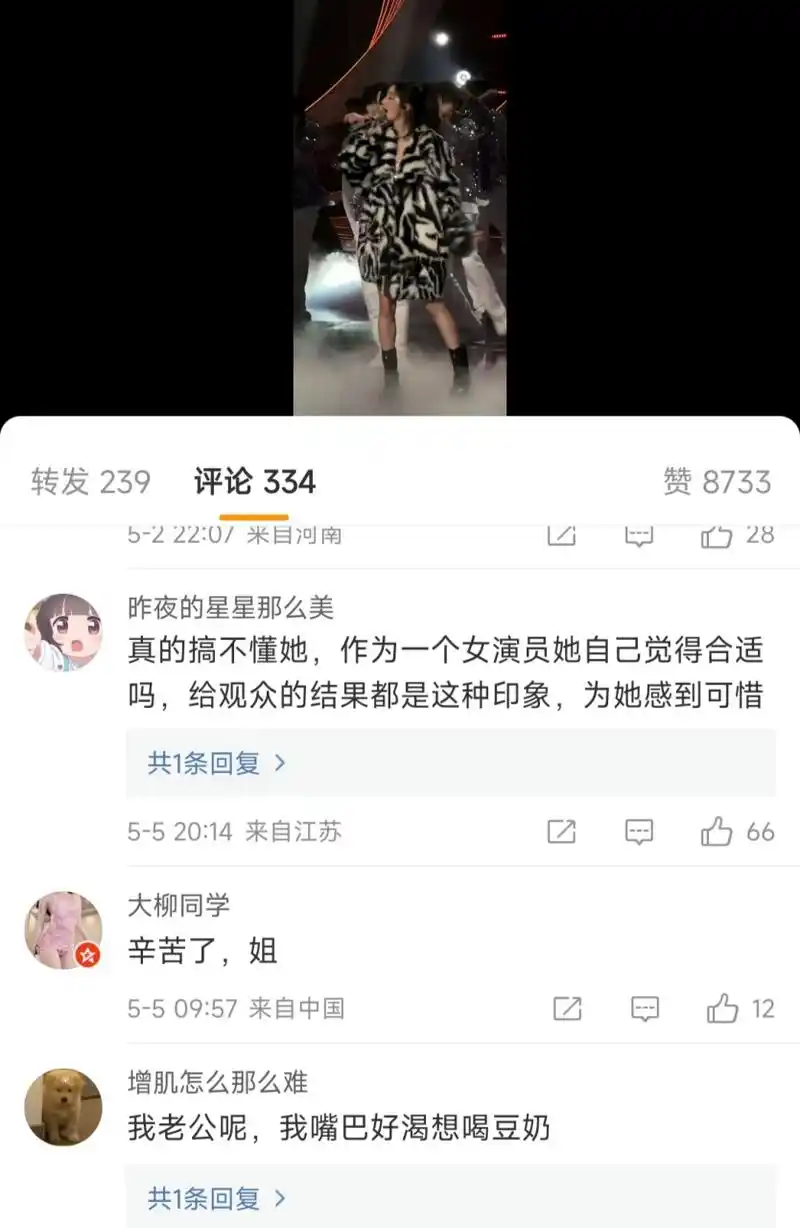Viewport: 800px width, 1228px height.
Task: Play the performance video at the top
Action: (400, 200)
